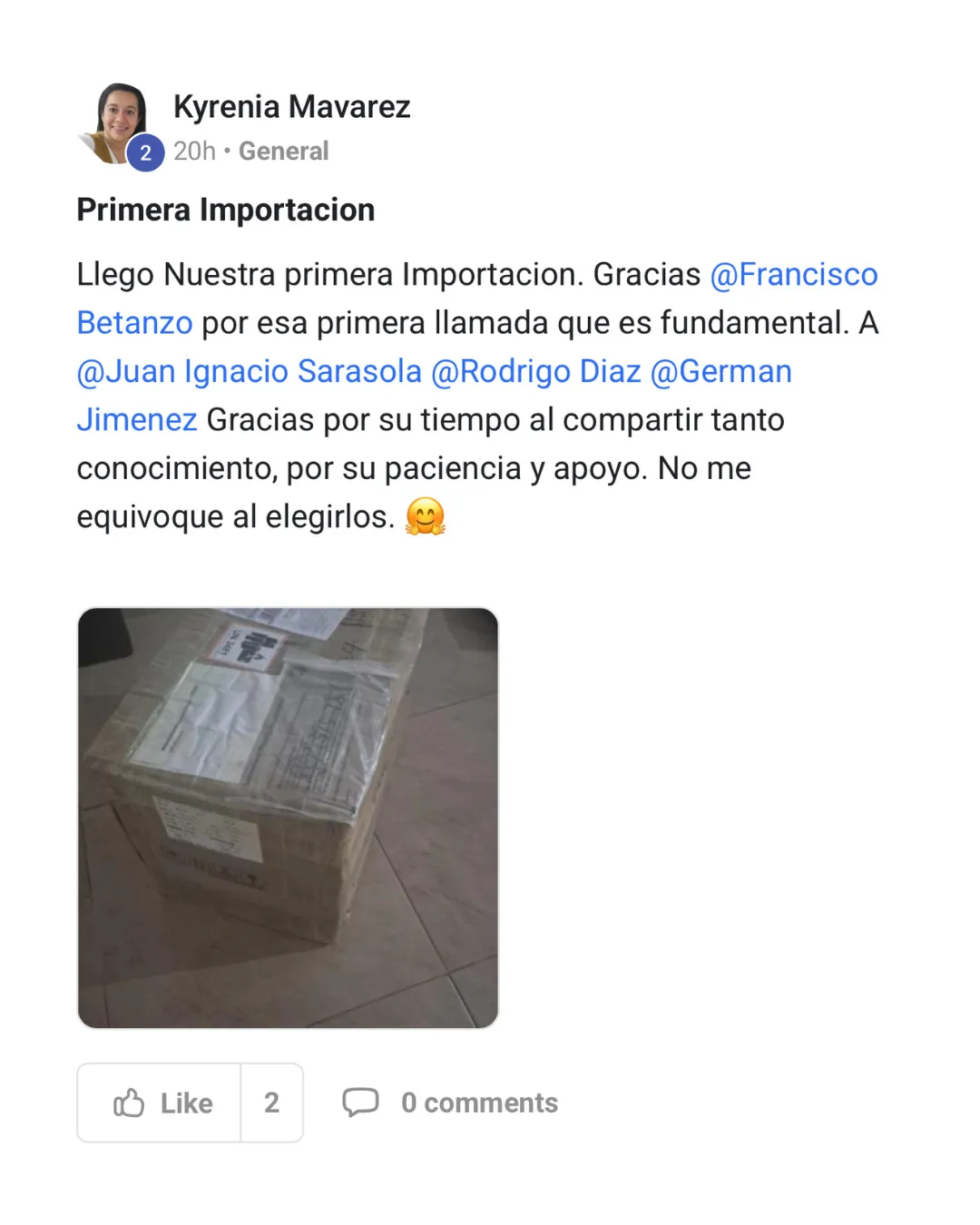The image size is (980, 1225).
Task: Like the Primera Importacion post
Action: (x=160, y=1102)
